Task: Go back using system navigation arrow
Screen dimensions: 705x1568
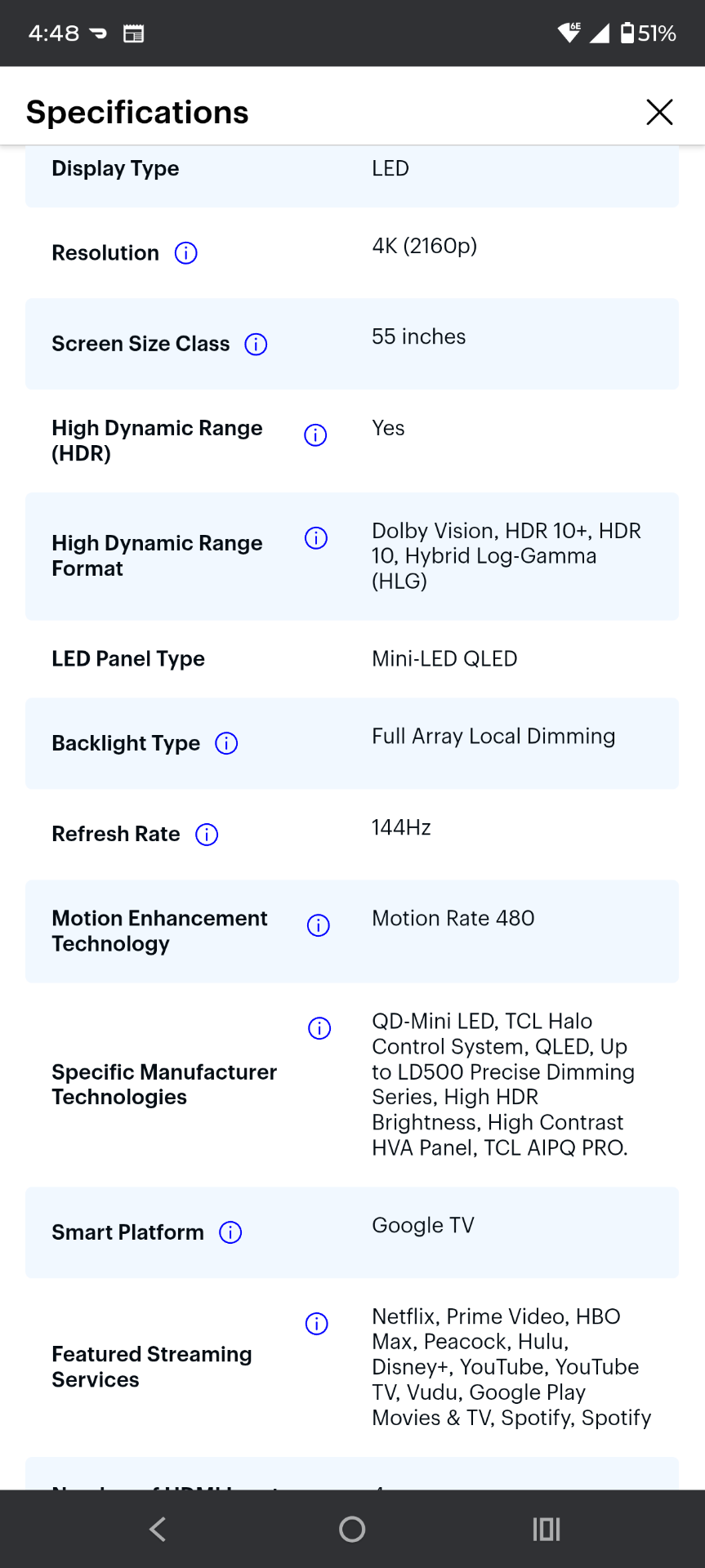Action: coord(158,1529)
